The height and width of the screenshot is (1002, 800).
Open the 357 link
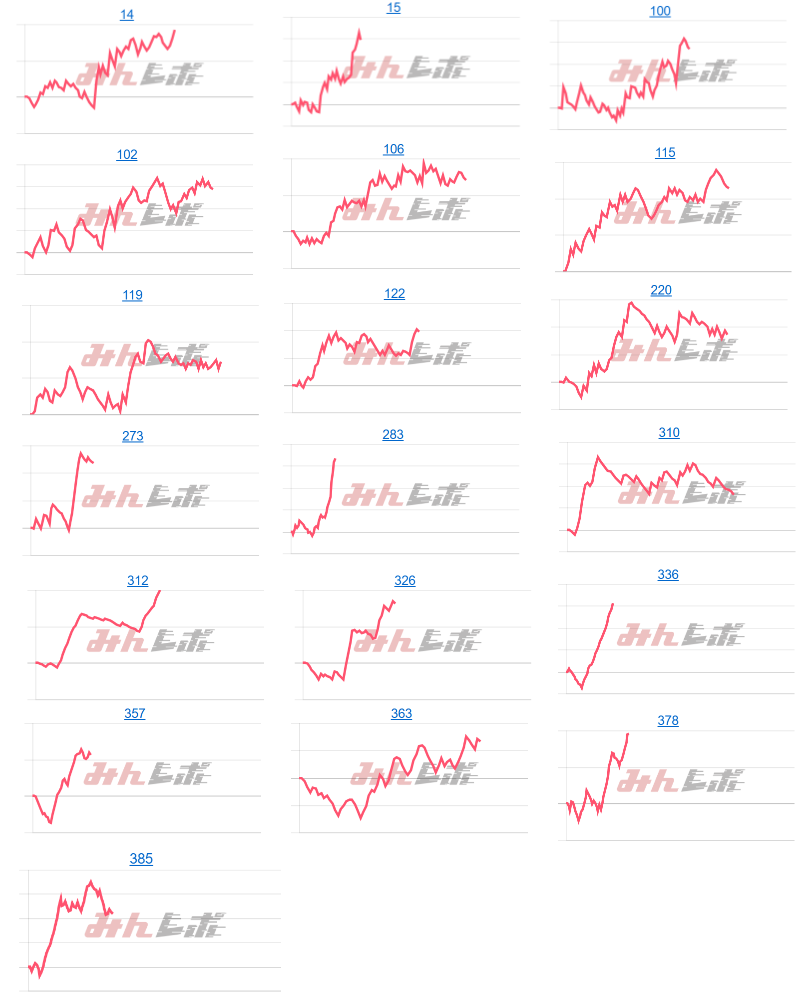135,714
